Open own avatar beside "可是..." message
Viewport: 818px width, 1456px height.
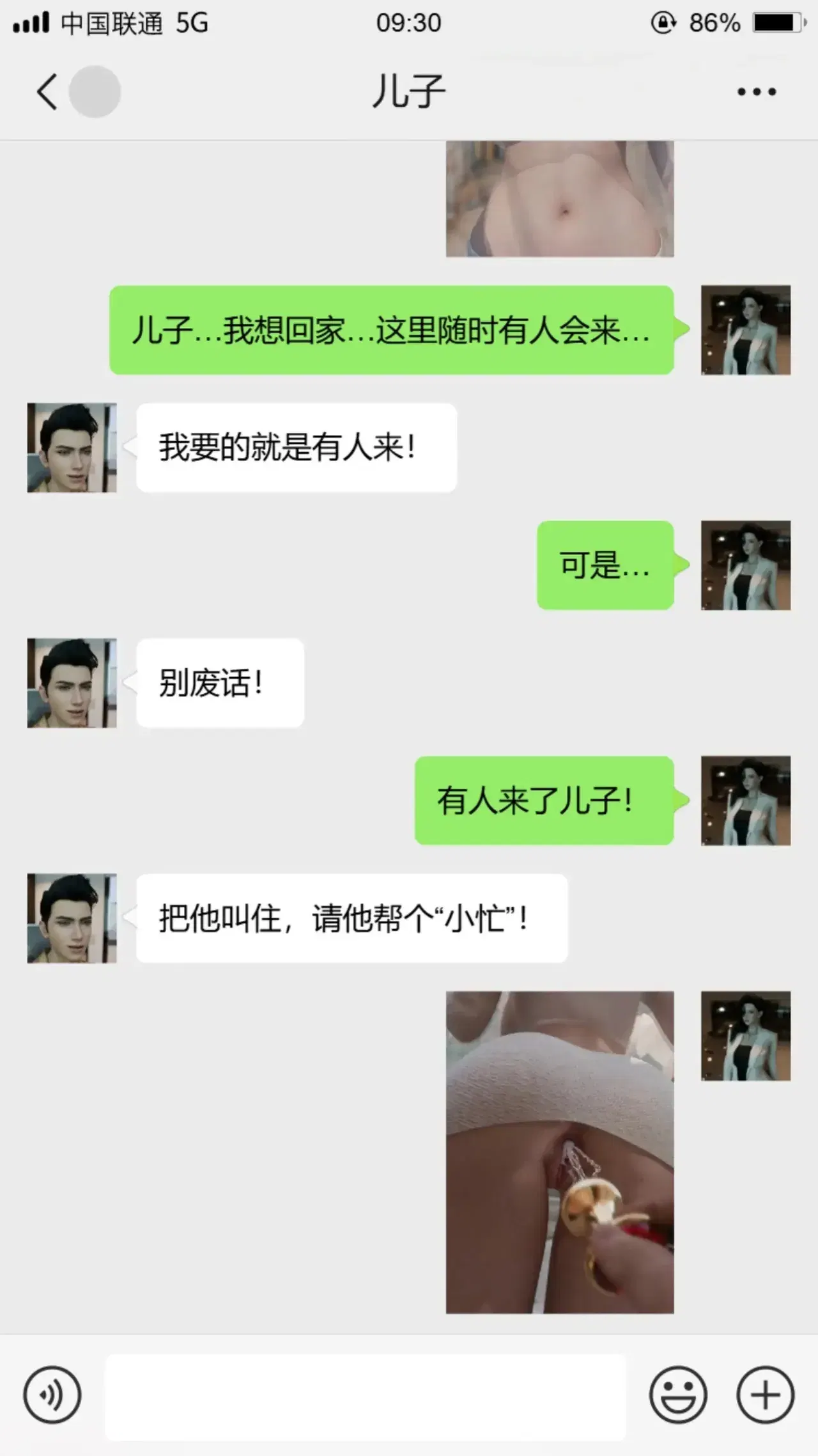pyautogui.click(x=746, y=565)
